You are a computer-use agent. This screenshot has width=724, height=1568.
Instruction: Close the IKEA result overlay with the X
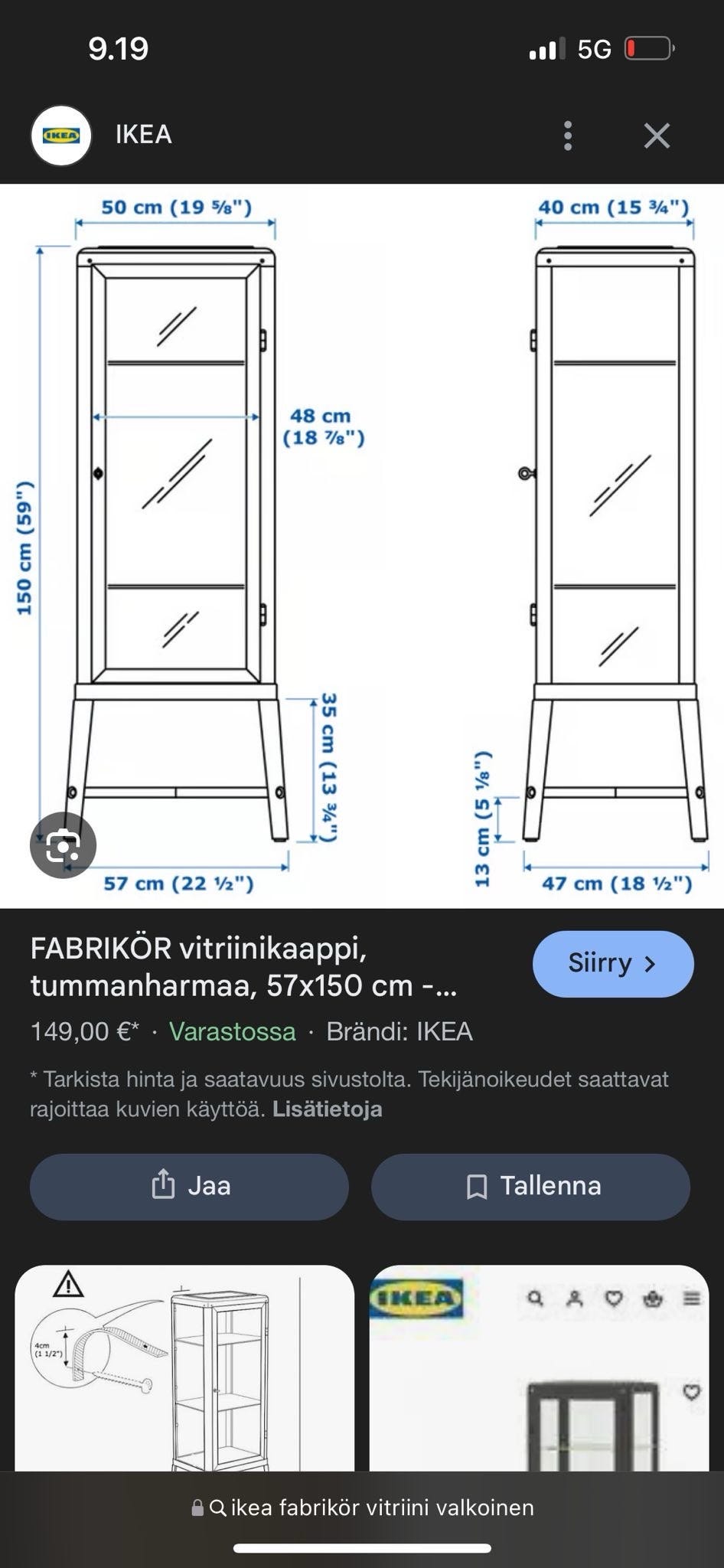[657, 135]
